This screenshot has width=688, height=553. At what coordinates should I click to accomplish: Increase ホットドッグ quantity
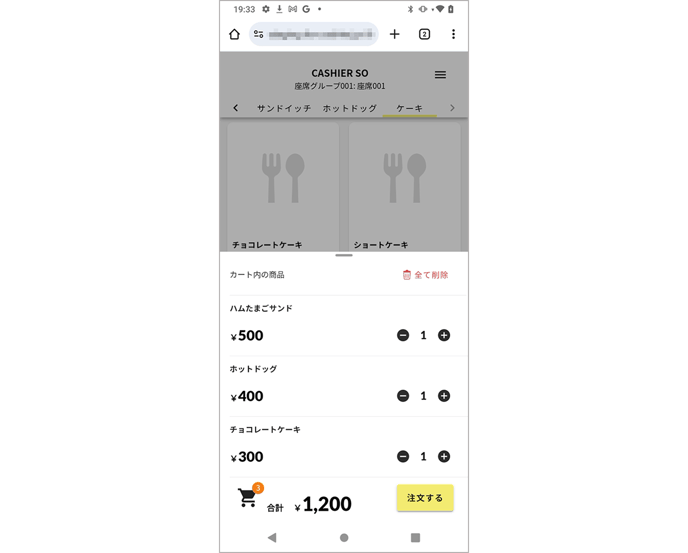point(444,396)
